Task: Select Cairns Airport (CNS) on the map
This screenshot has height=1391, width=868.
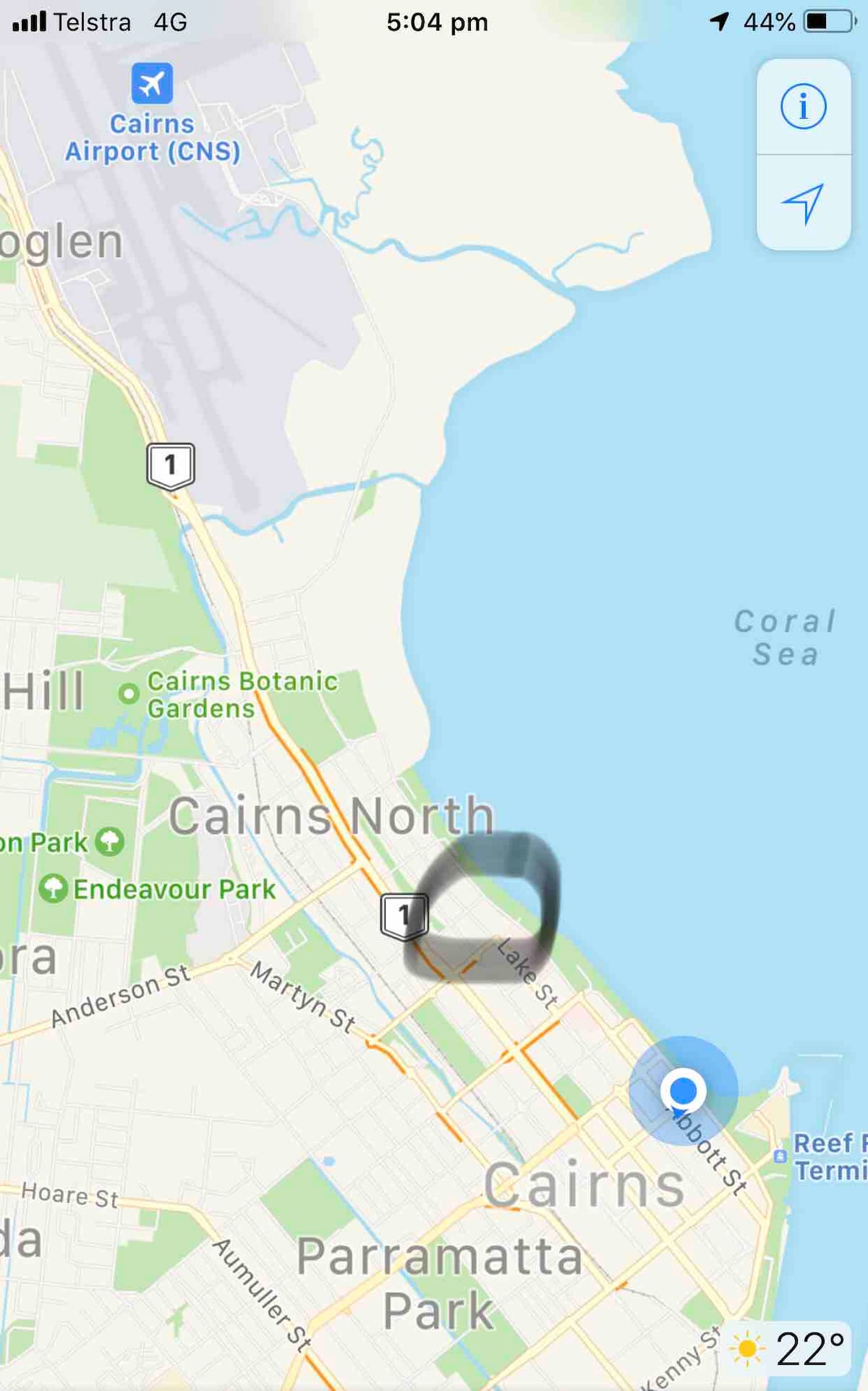Action: pyautogui.click(x=152, y=84)
